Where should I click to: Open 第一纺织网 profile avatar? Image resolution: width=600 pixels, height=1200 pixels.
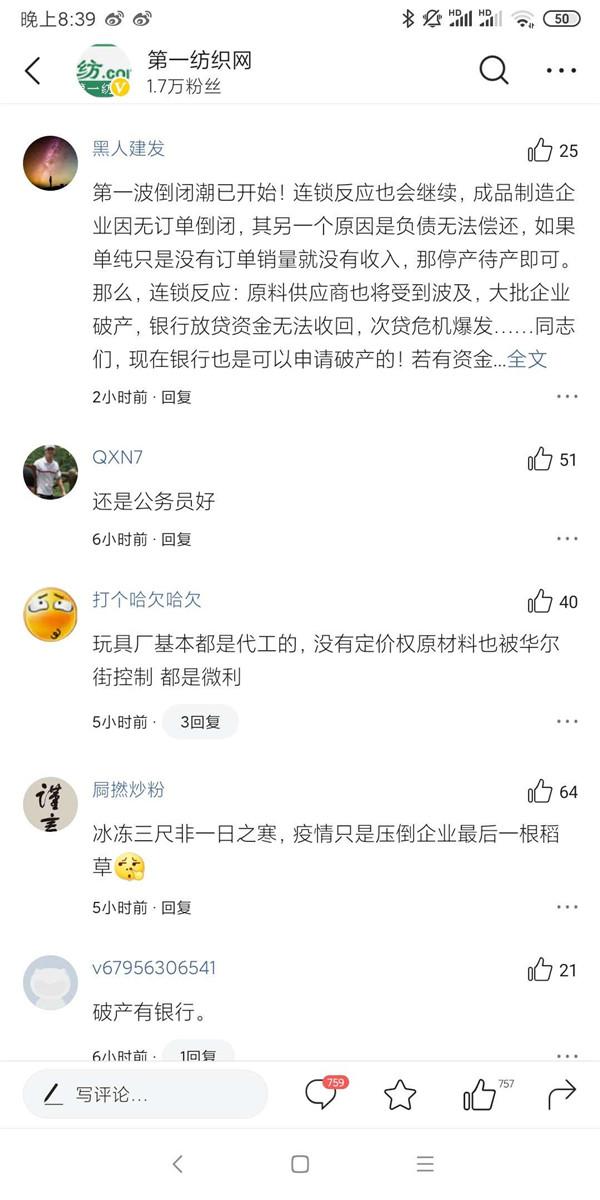(104, 70)
